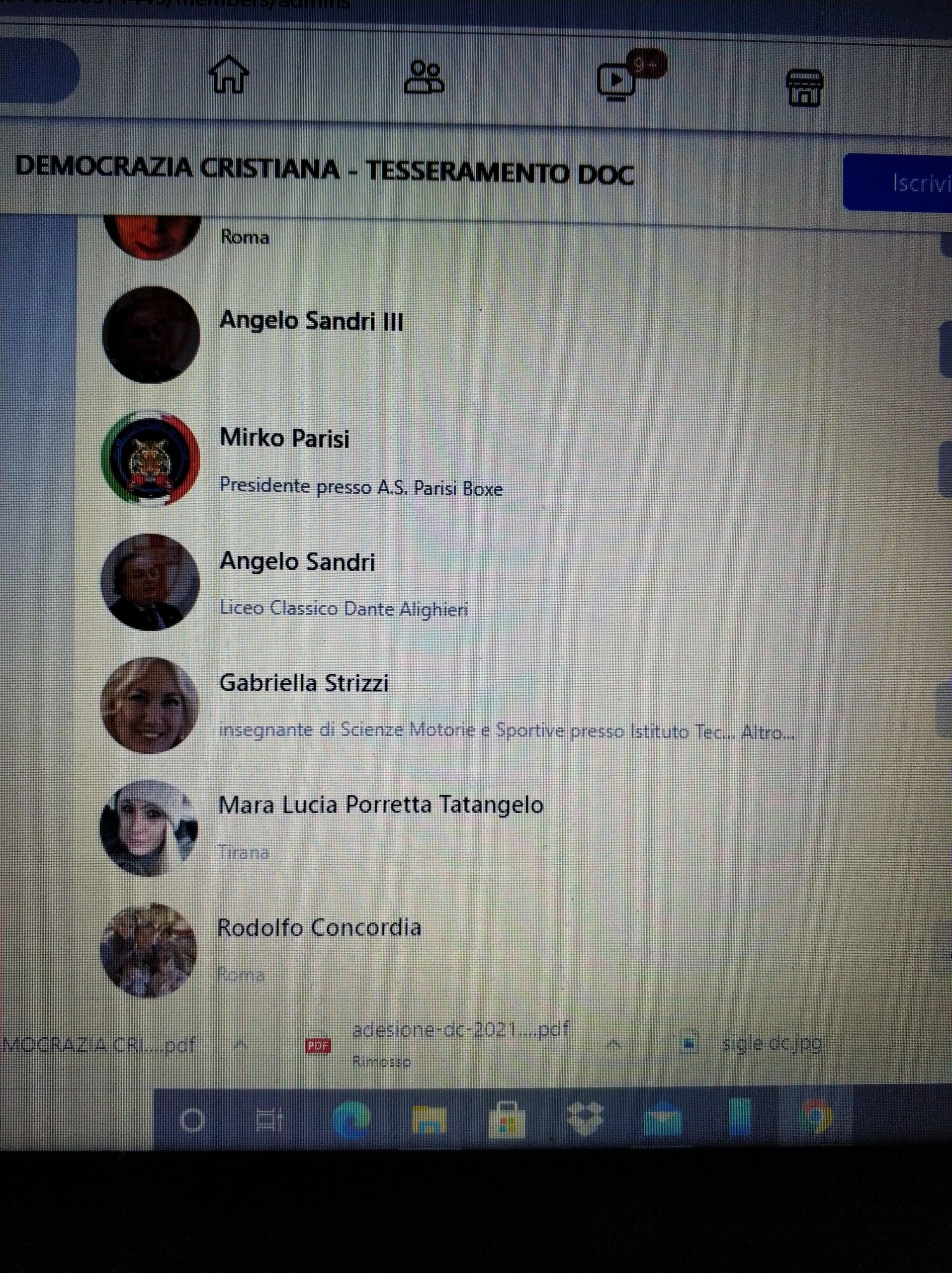Open Angelo Sandri III's profile

pyautogui.click(x=311, y=321)
